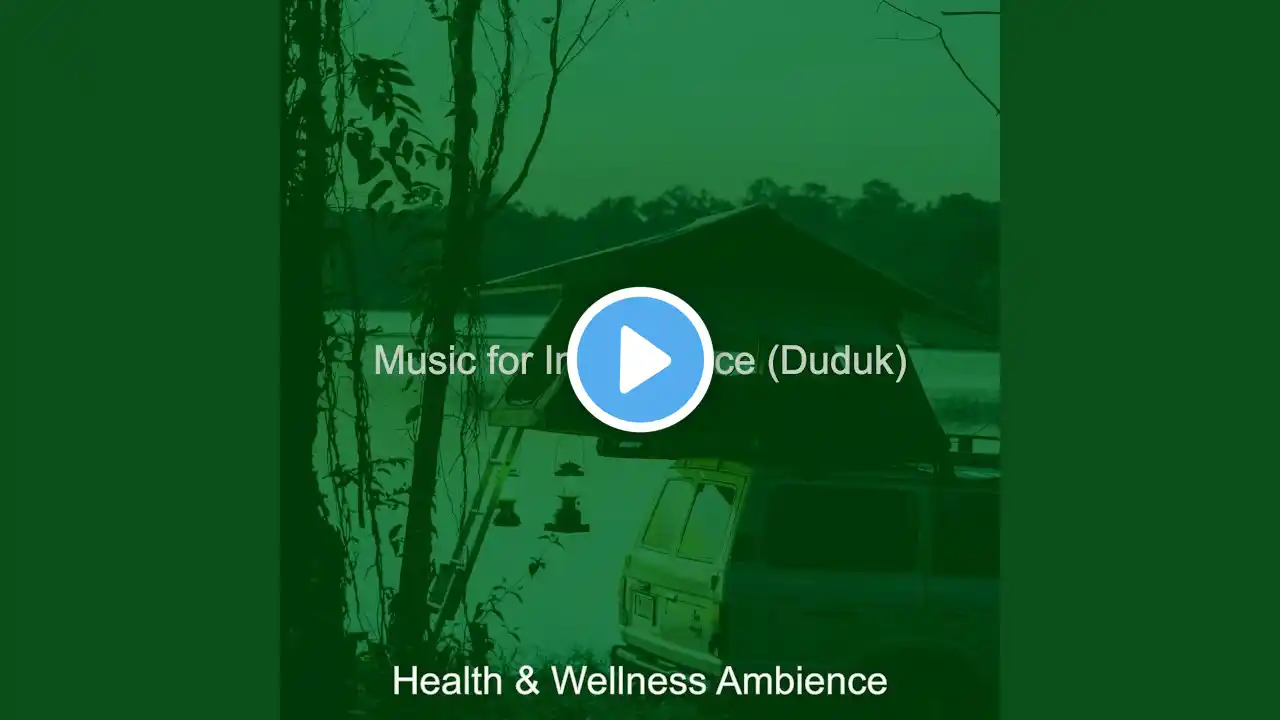Play the Music for Duduk video
The width and height of the screenshot is (1280, 720).
[640, 360]
